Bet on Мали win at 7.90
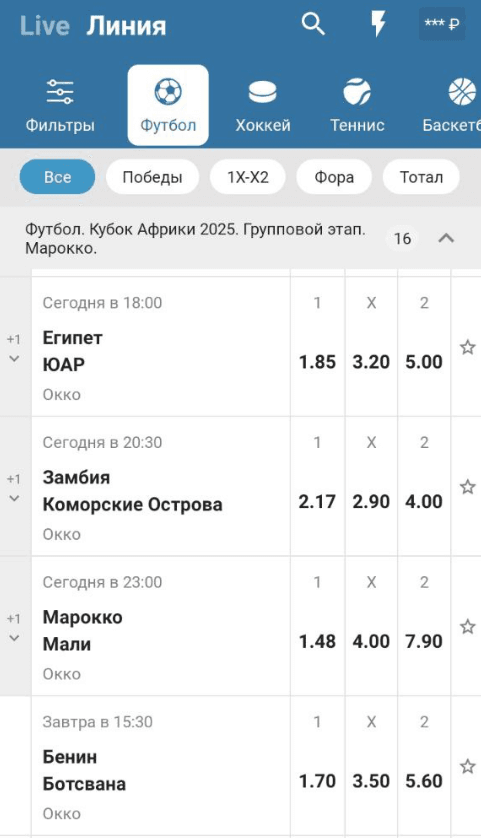Screen dimensions: 481x838 click(x=424, y=641)
